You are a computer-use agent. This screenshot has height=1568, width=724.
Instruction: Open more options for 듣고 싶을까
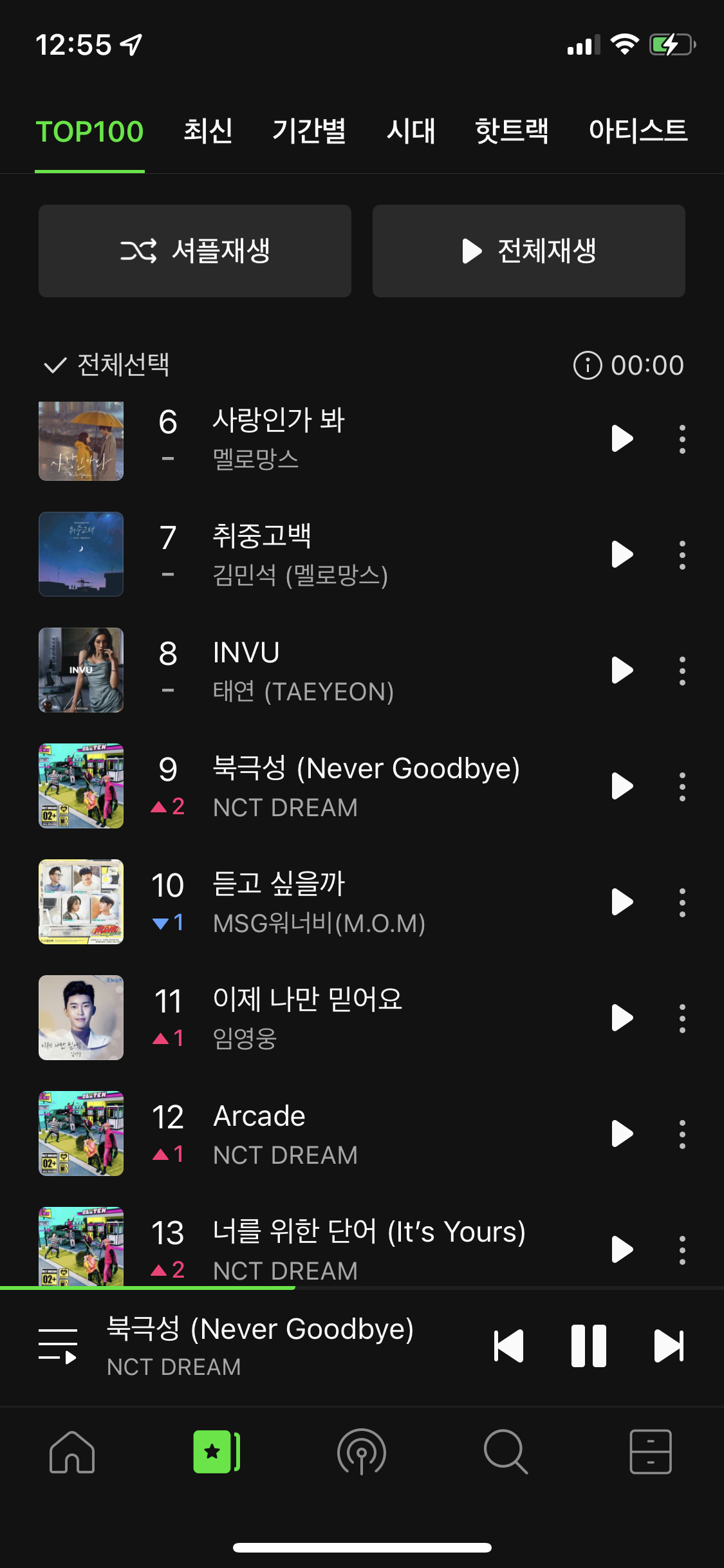coord(682,902)
